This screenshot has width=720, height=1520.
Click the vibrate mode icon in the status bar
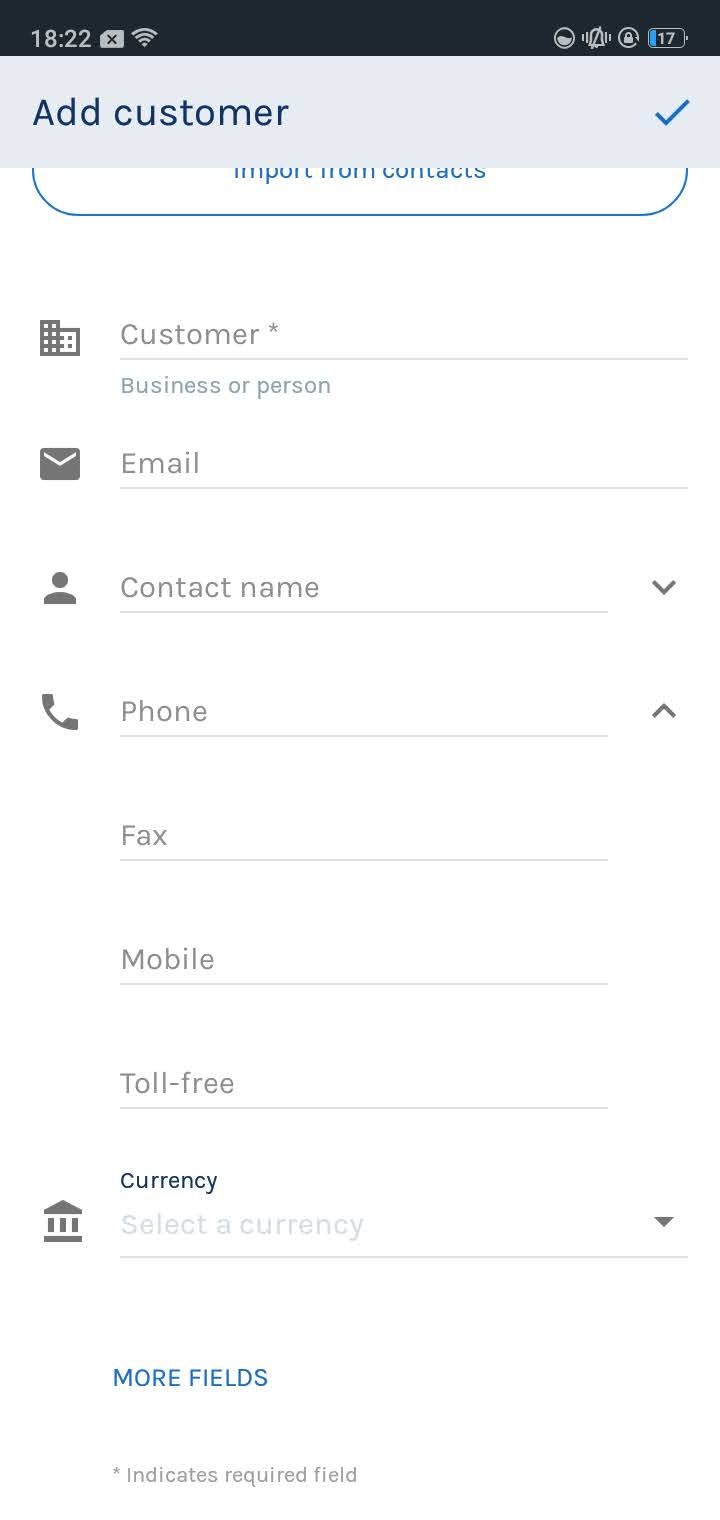[596, 38]
